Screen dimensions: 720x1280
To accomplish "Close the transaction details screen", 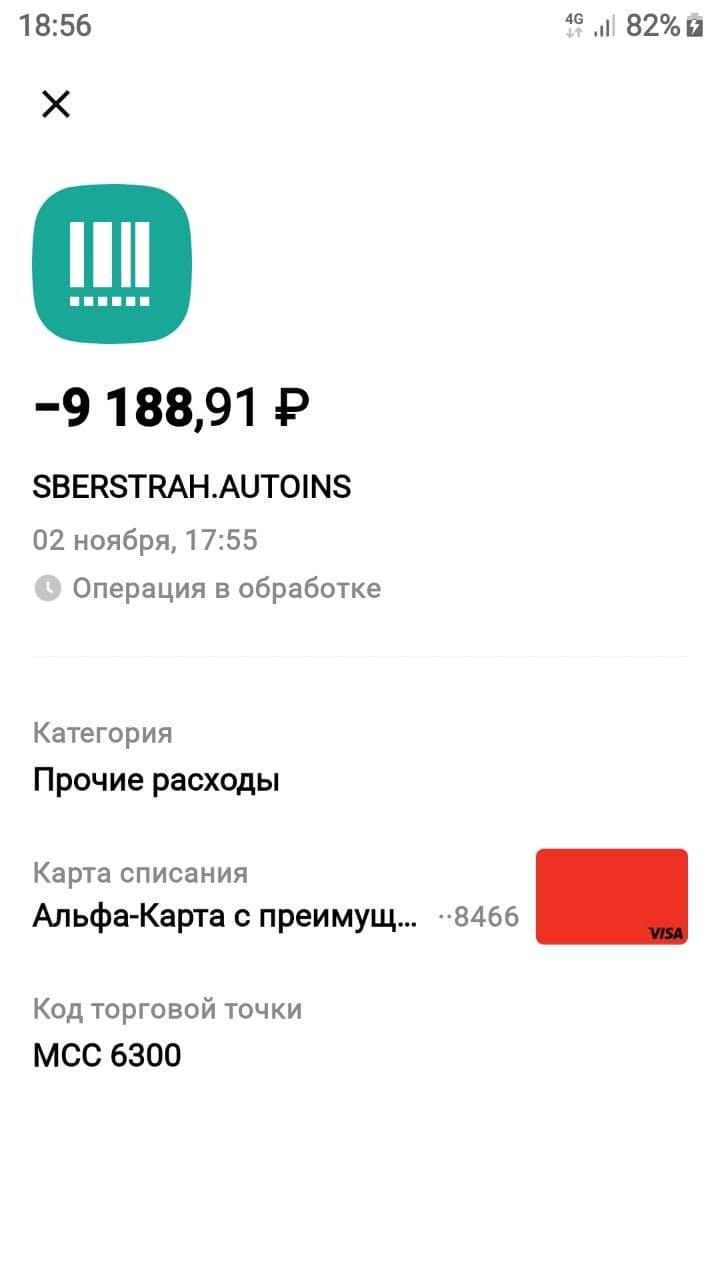I will point(56,104).
